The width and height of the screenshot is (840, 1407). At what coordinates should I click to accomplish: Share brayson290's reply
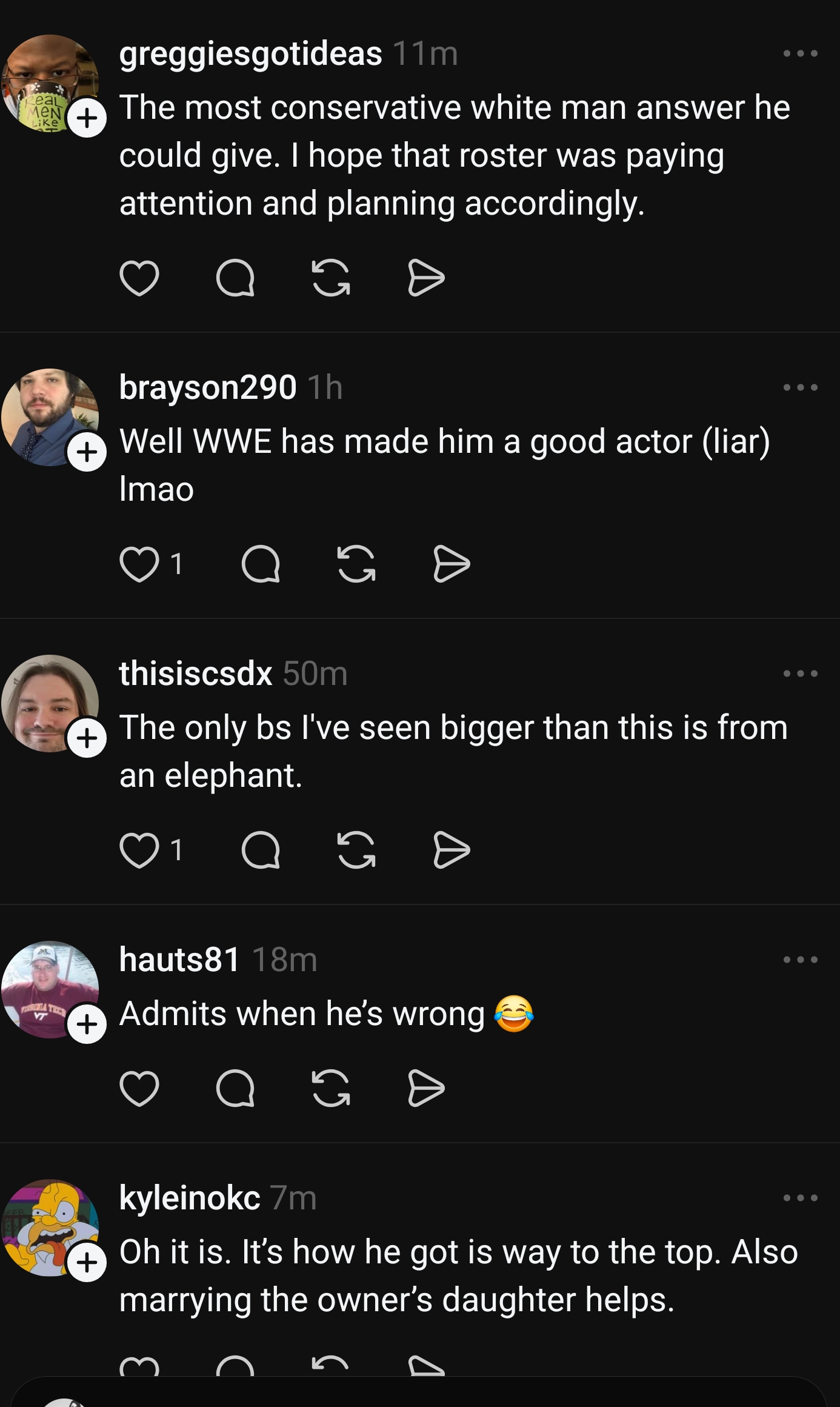[x=452, y=564]
